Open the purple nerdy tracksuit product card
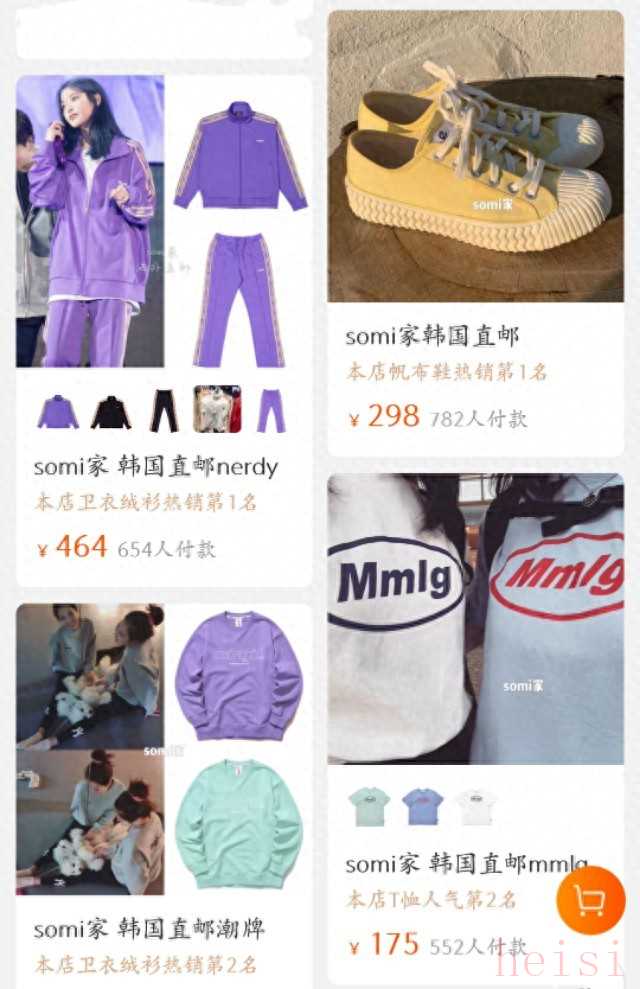640x989 pixels. tap(164, 222)
